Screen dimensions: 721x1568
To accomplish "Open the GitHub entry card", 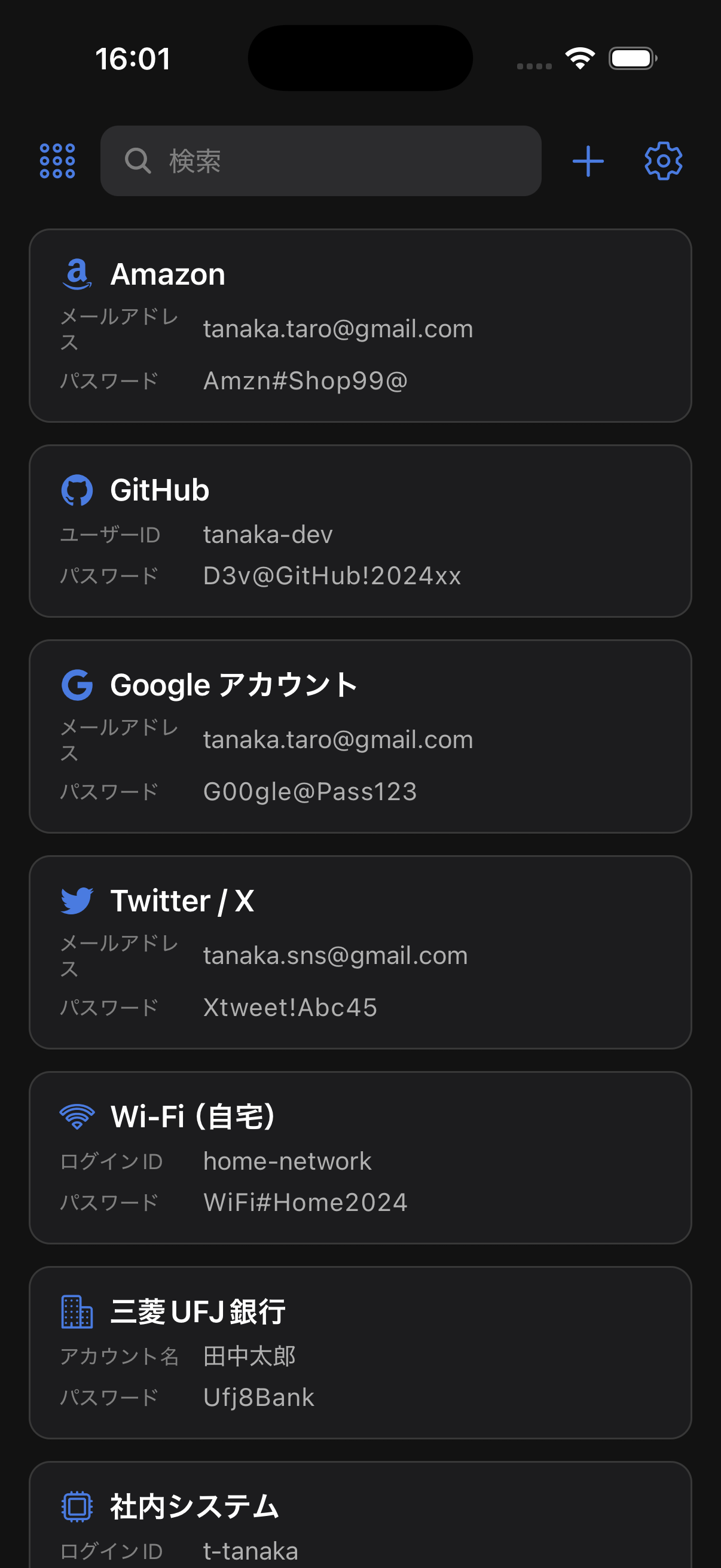I will 360,531.
